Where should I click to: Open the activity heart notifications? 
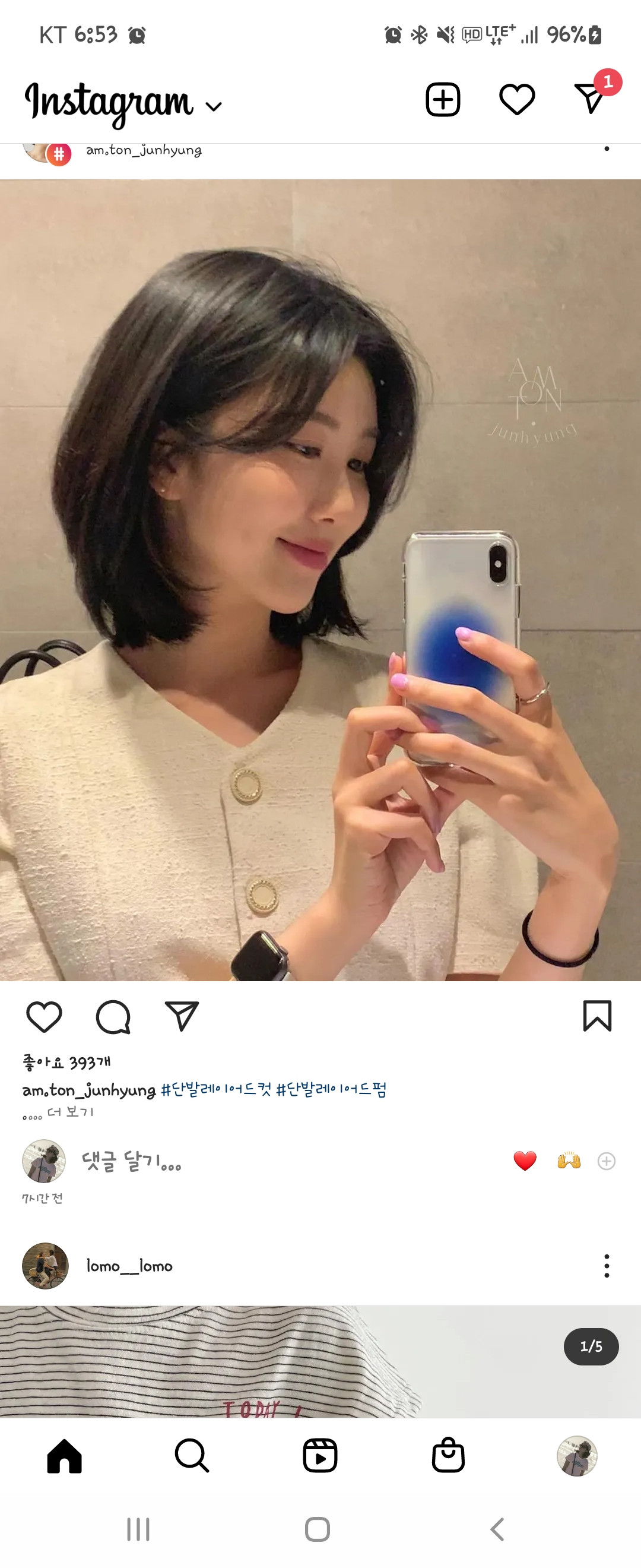[x=516, y=99]
